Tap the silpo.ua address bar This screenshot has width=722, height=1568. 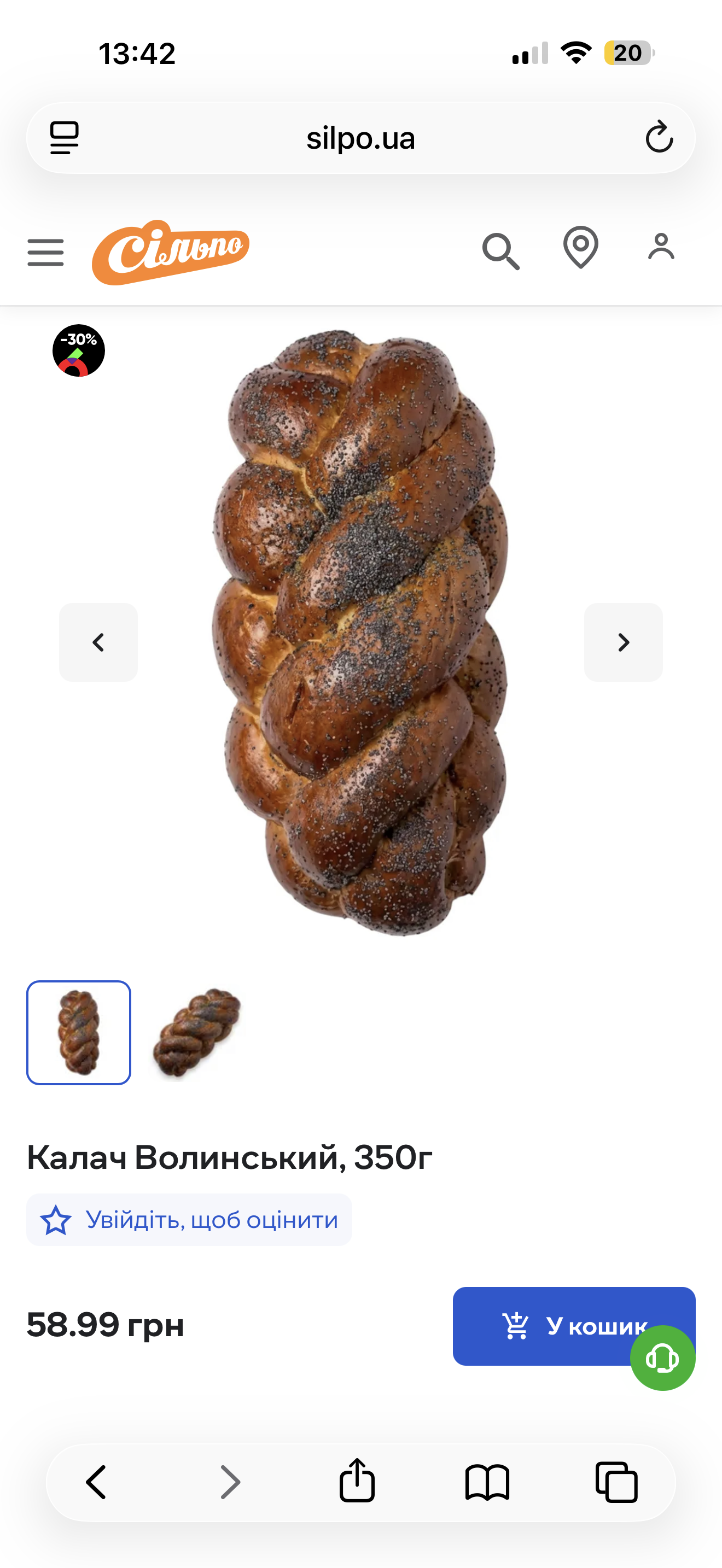tap(360, 138)
